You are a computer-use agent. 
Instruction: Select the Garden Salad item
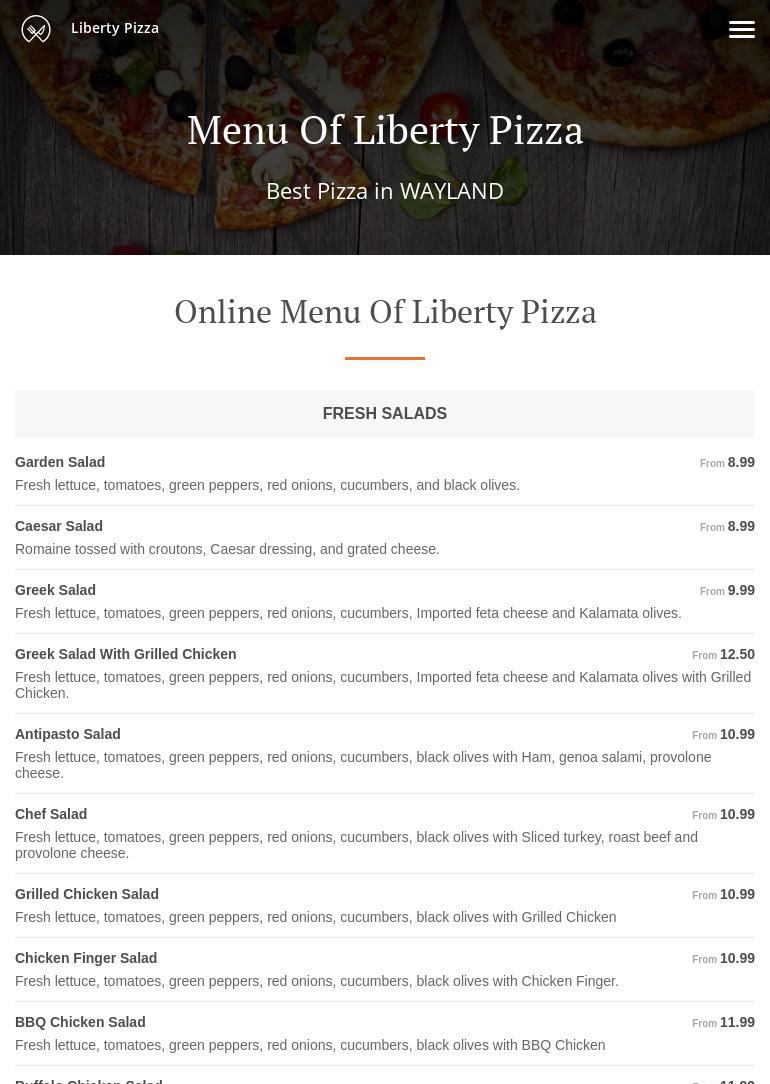tap(60, 462)
